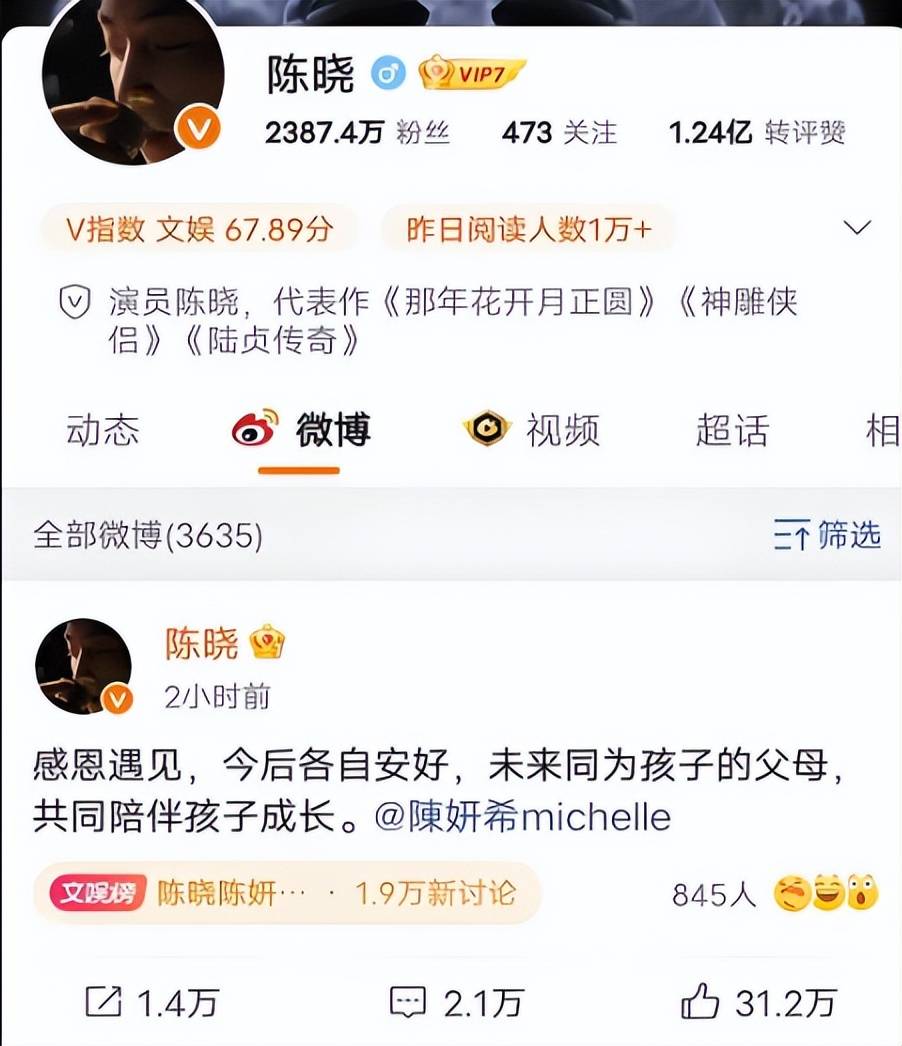The image size is (902, 1046).
Task: Repost the post with 1.4万 shares
Action: coord(152,1002)
